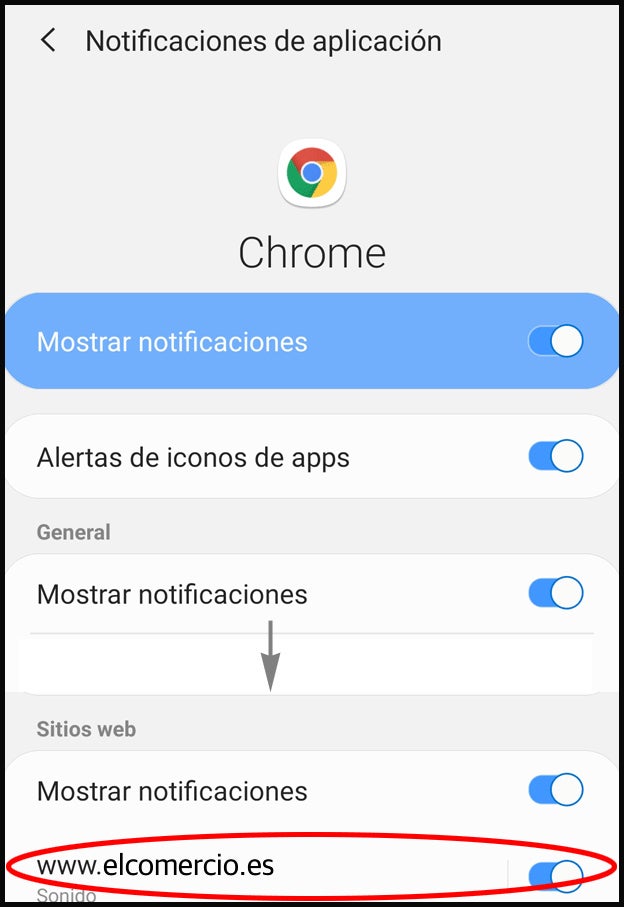Turn off the www.elcomercio.es notifications switch

(x=555, y=876)
